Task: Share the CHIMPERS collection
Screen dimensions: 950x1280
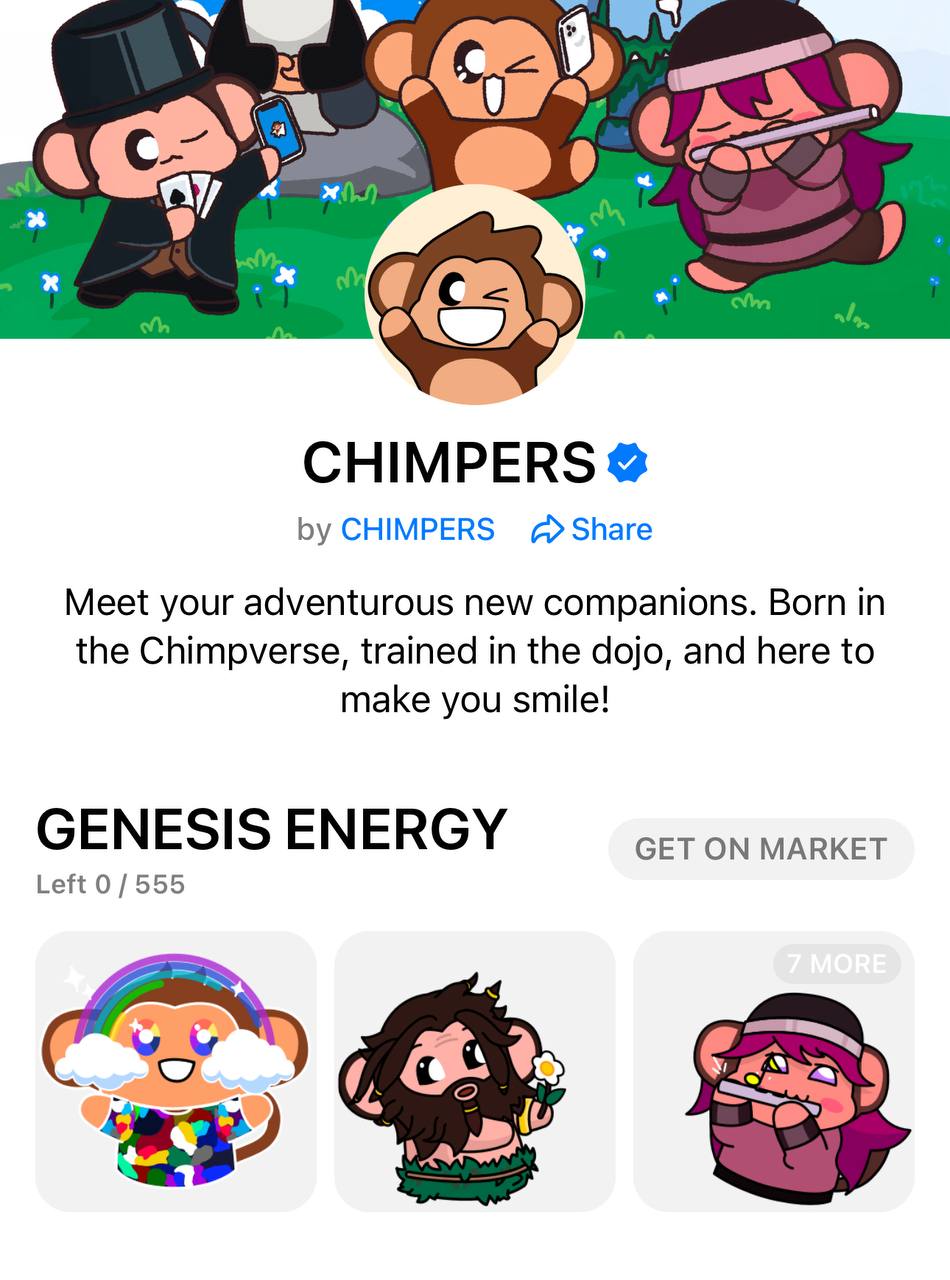Action: click(592, 529)
